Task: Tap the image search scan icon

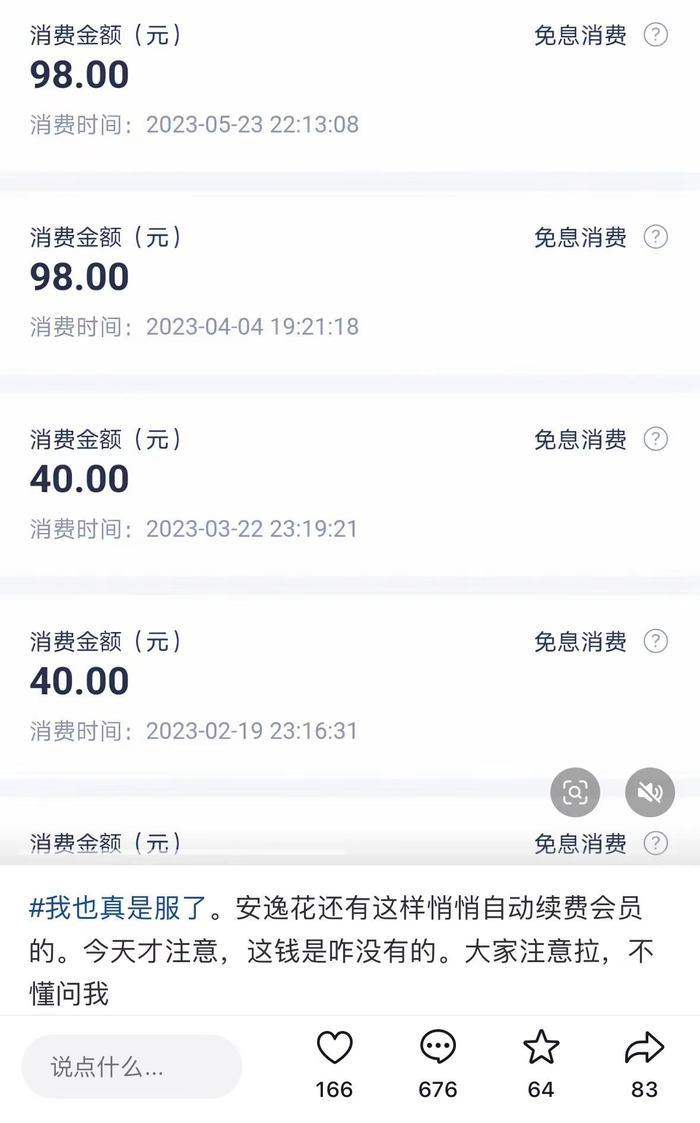Action: (x=575, y=793)
